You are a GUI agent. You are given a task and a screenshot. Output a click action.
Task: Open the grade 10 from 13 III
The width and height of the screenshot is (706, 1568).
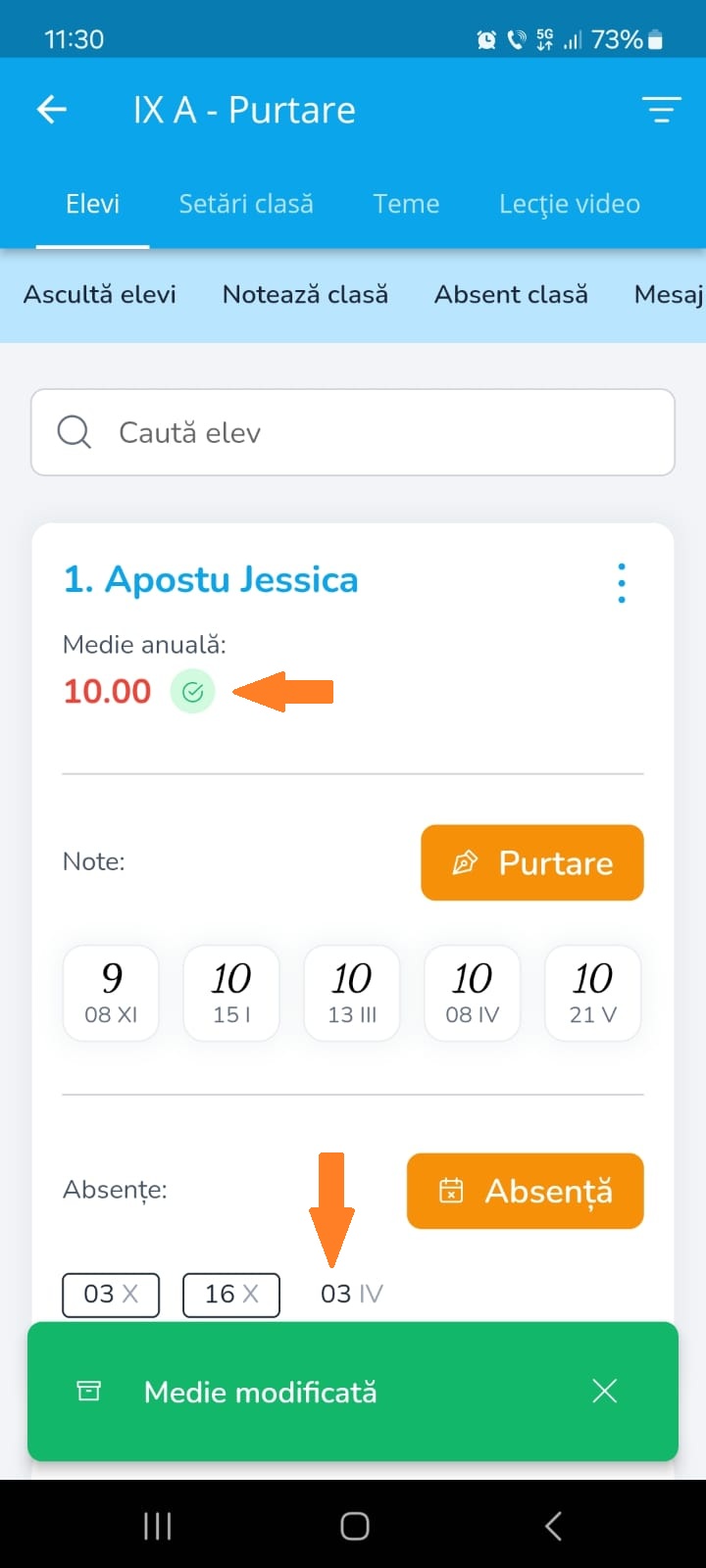click(x=352, y=993)
